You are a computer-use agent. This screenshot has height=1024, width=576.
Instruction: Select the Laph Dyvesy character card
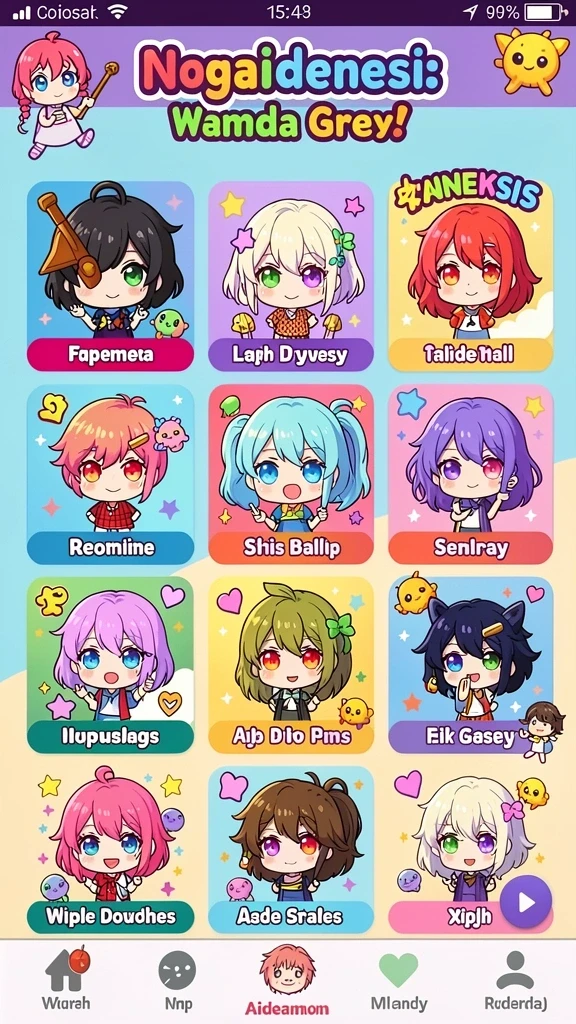tap(291, 276)
